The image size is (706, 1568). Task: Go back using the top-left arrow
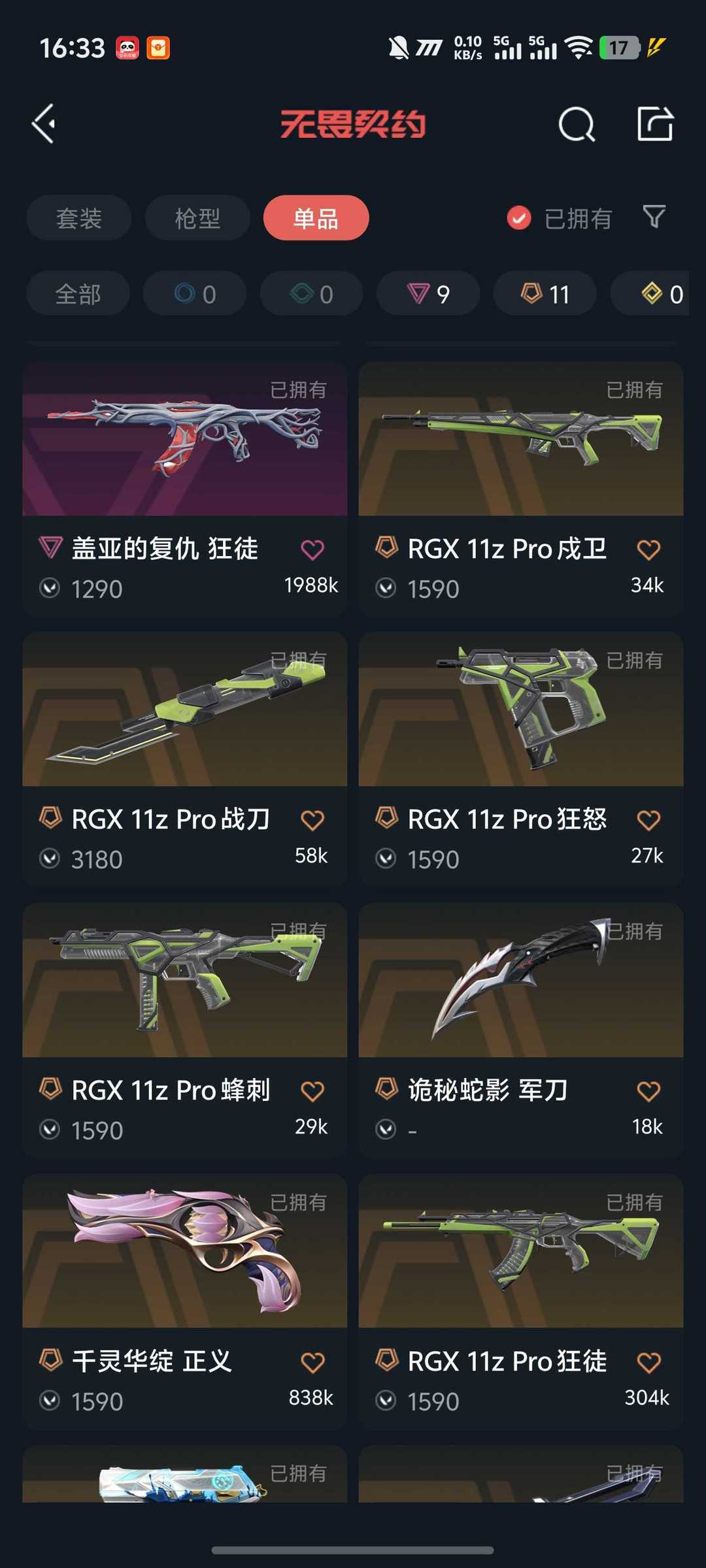[x=44, y=123]
